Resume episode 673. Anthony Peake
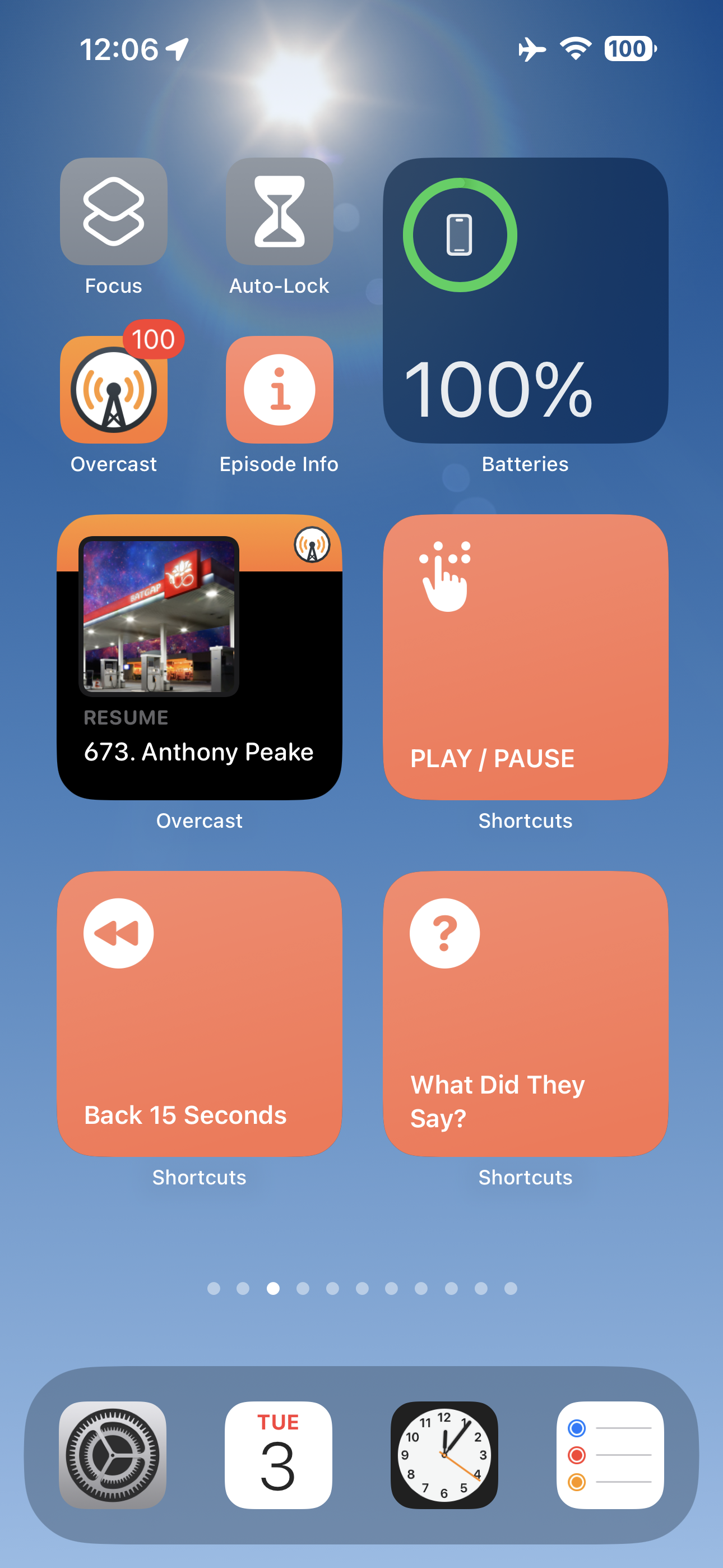 [x=199, y=657]
